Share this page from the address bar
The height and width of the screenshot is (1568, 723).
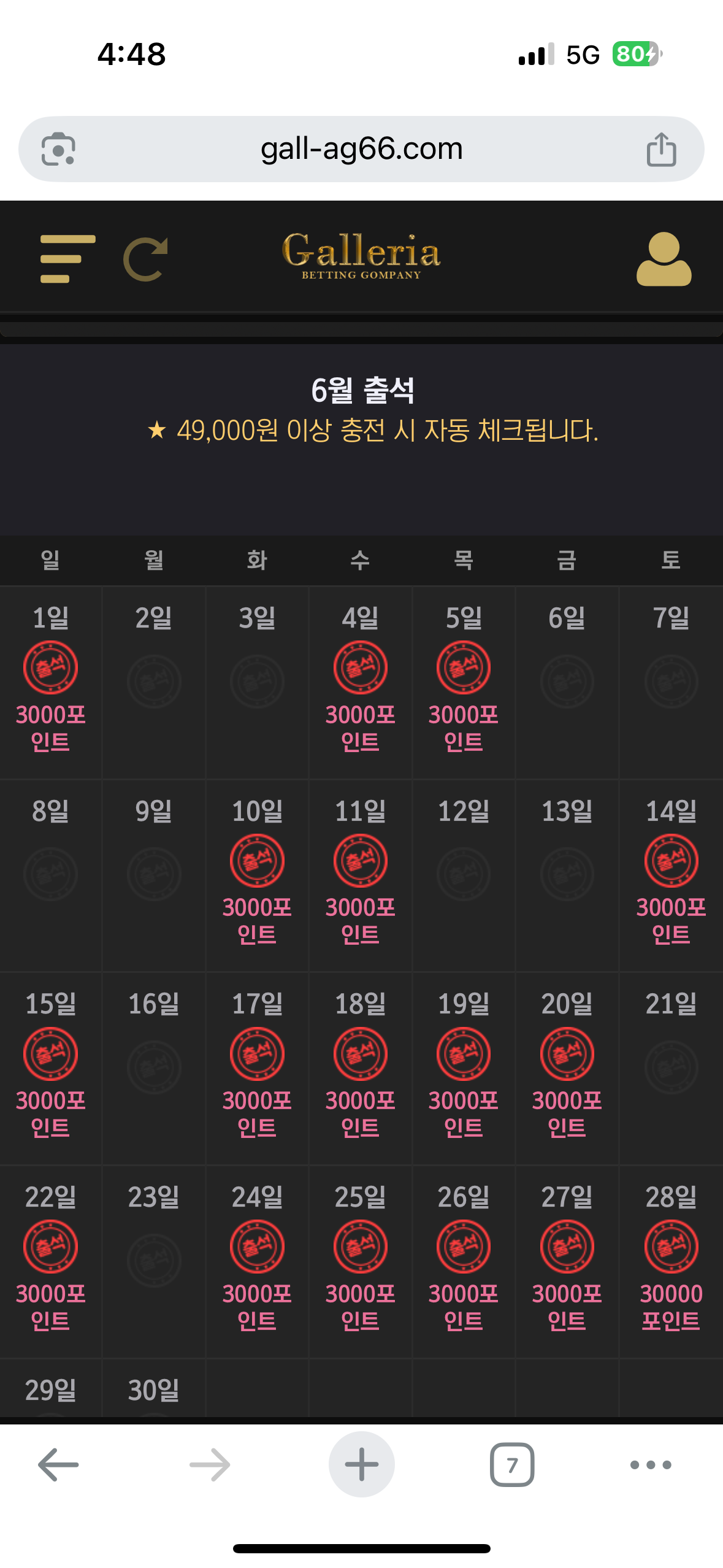661,150
